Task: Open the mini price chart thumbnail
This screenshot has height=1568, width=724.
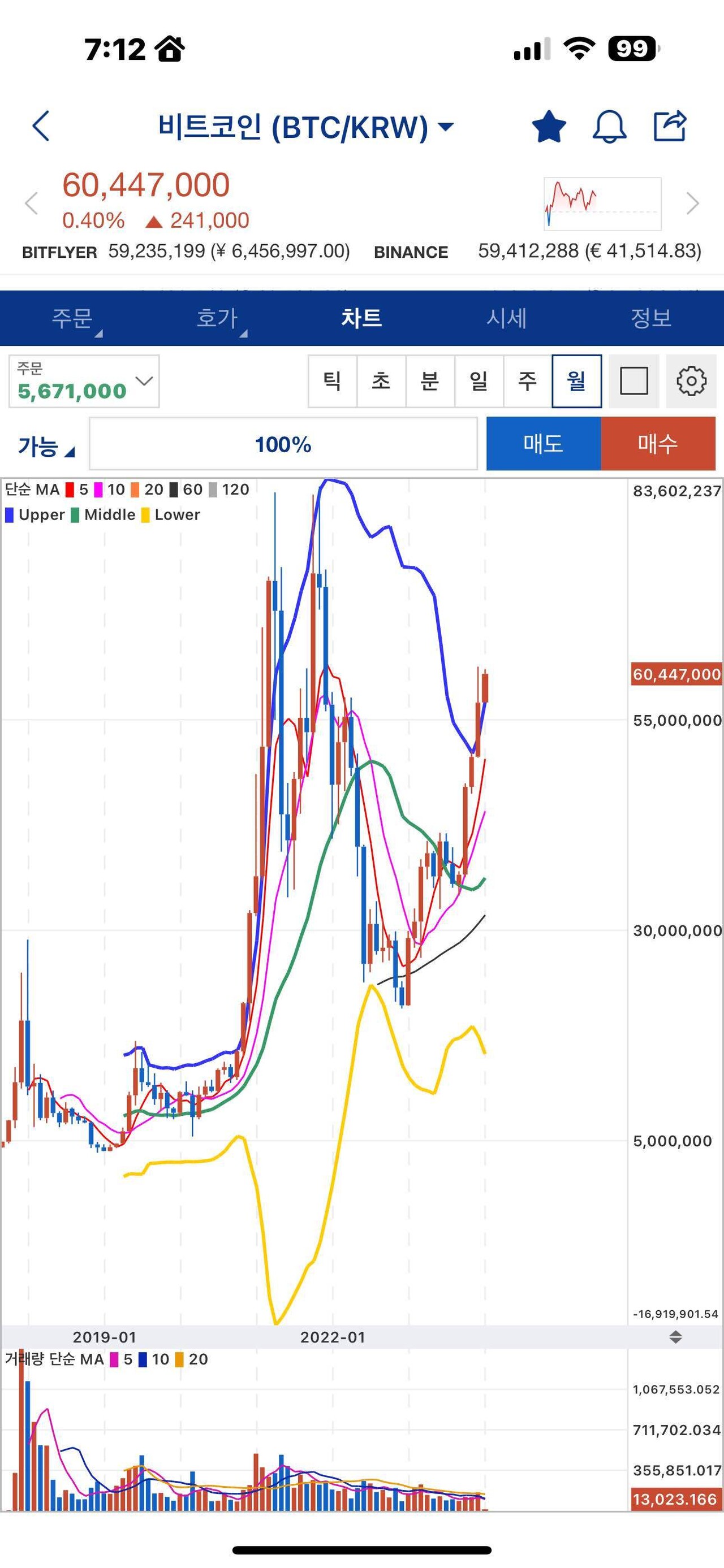Action: coord(602,204)
